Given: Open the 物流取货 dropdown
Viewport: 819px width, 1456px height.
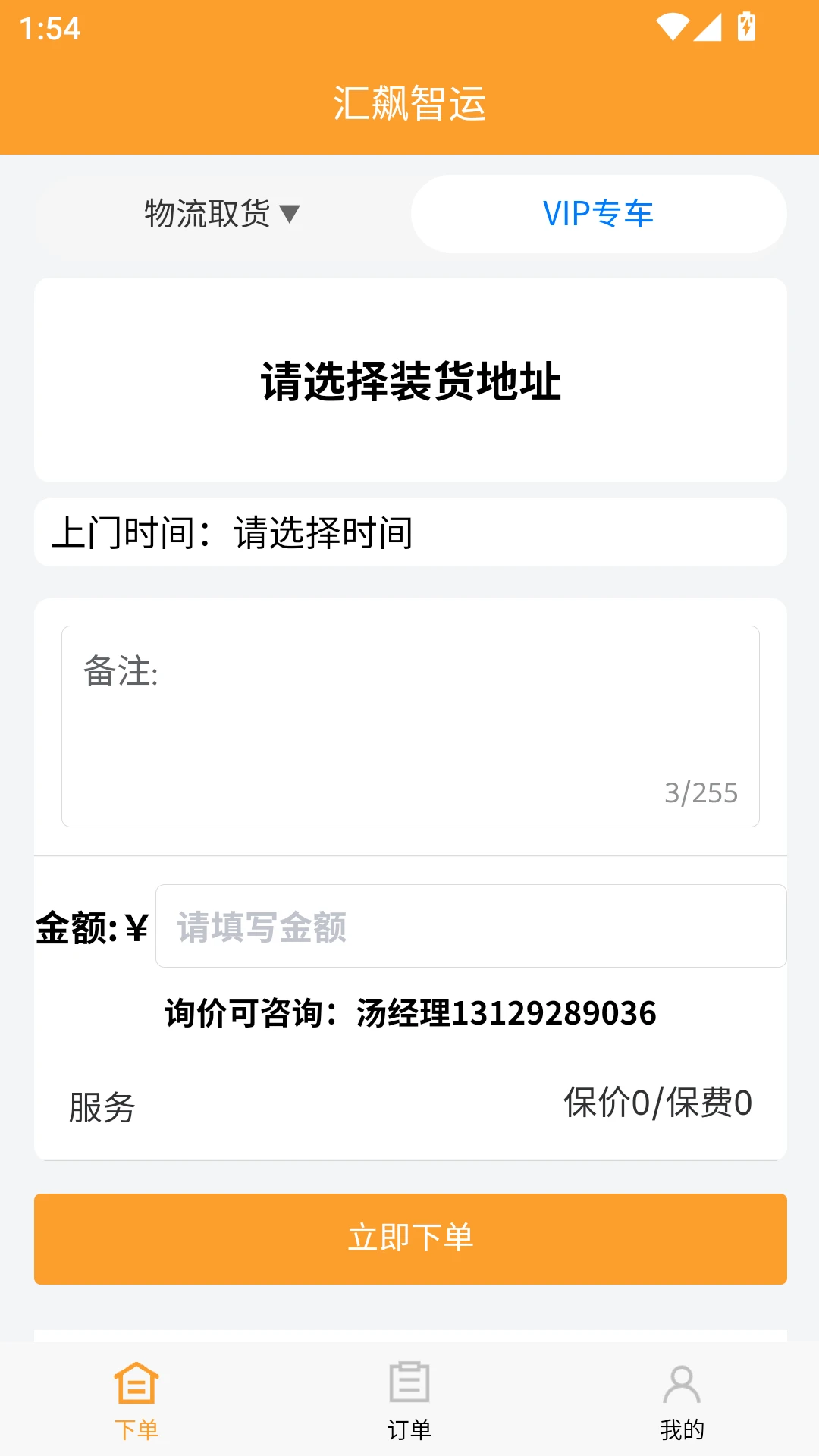Looking at the screenshot, I should (222, 214).
